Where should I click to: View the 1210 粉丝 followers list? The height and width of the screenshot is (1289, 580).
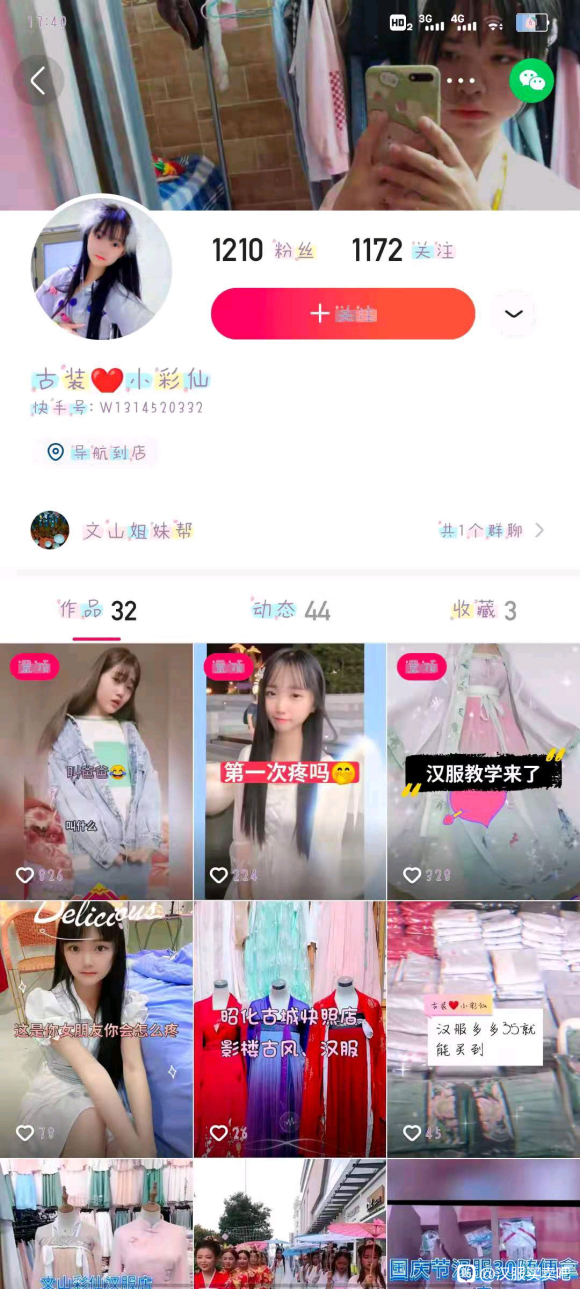tap(263, 251)
